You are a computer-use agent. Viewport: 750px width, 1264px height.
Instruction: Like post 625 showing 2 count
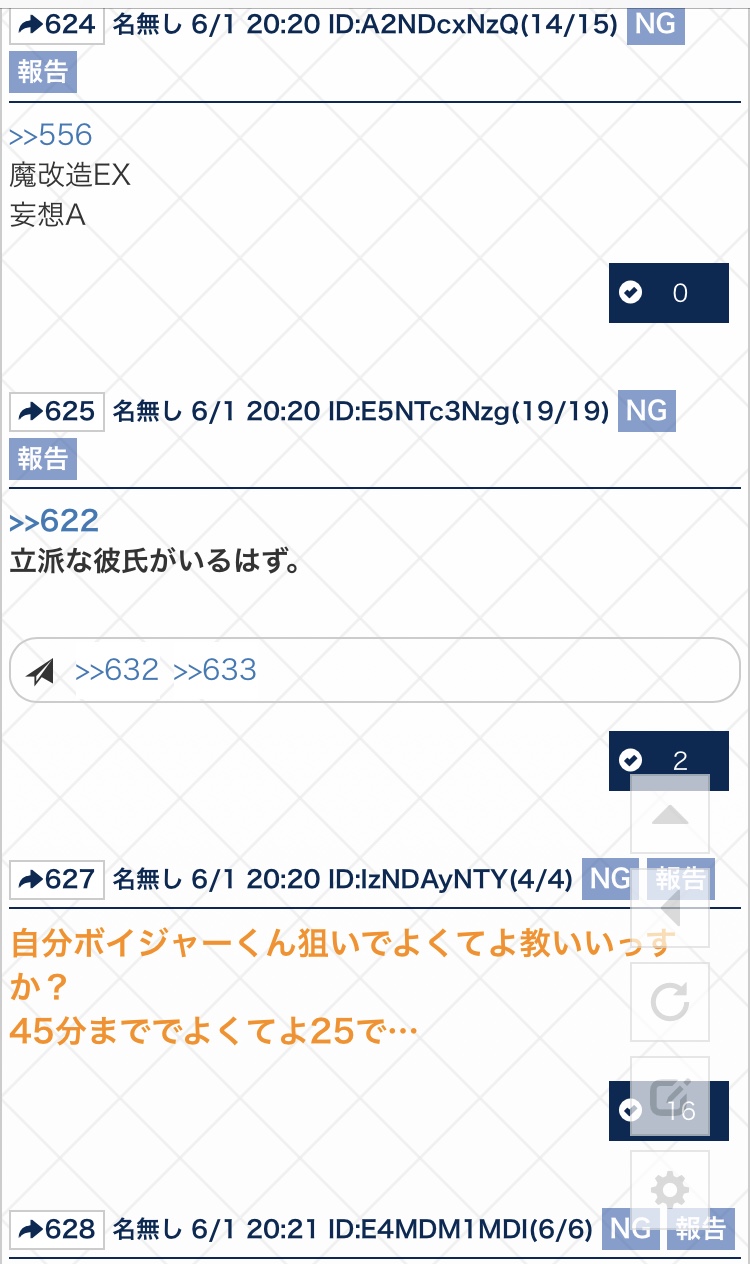click(668, 761)
